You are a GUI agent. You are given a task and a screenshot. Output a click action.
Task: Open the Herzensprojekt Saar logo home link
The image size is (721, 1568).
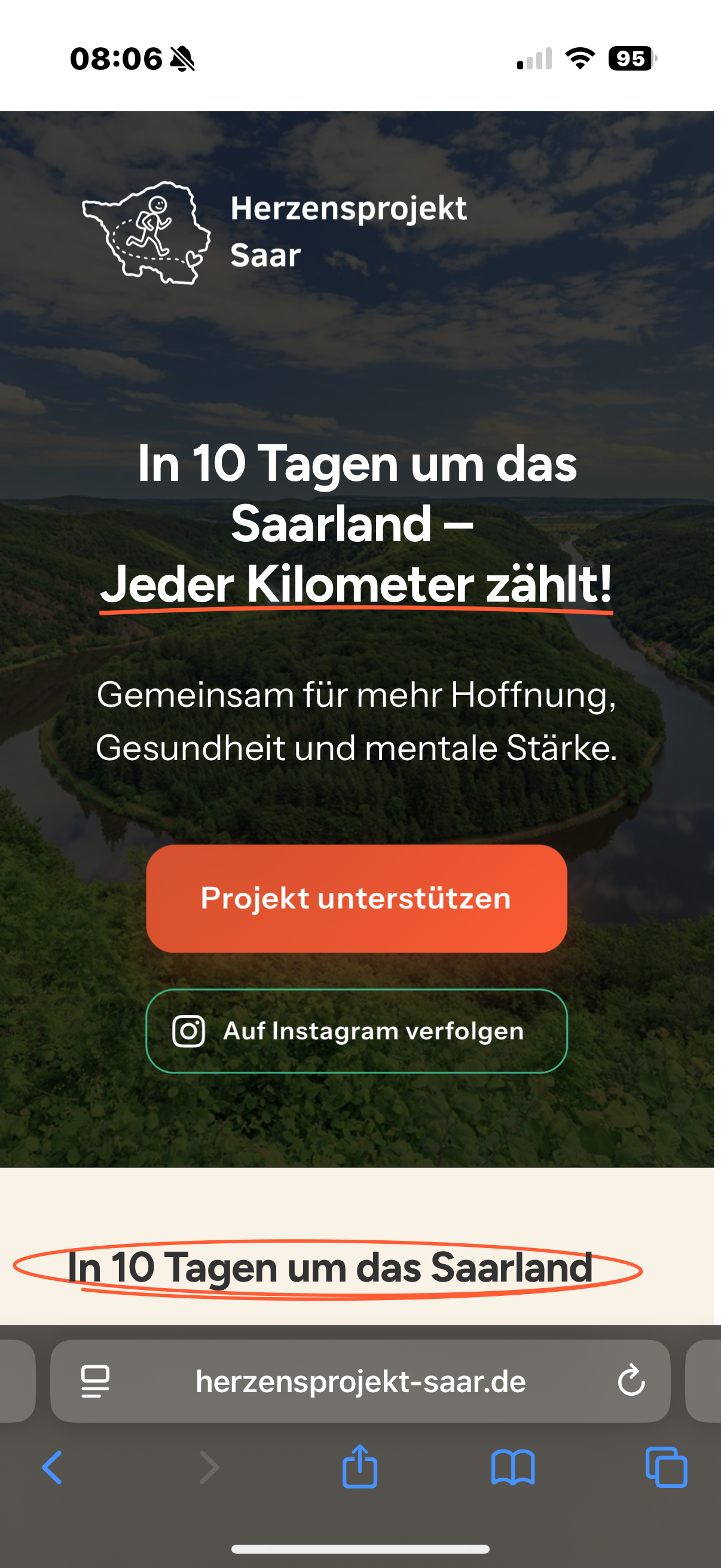[x=274, y=233]
